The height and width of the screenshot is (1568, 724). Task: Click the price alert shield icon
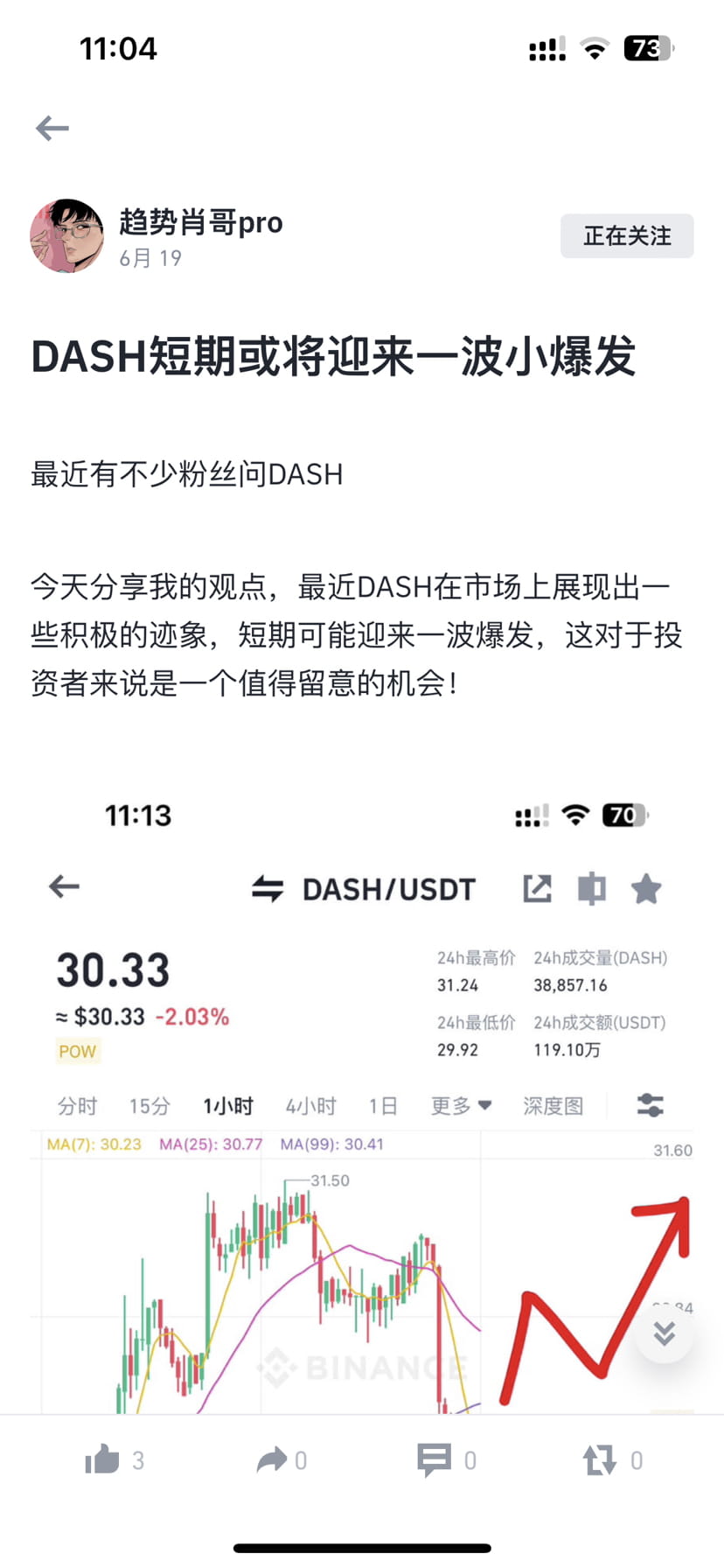click(591, 888)
